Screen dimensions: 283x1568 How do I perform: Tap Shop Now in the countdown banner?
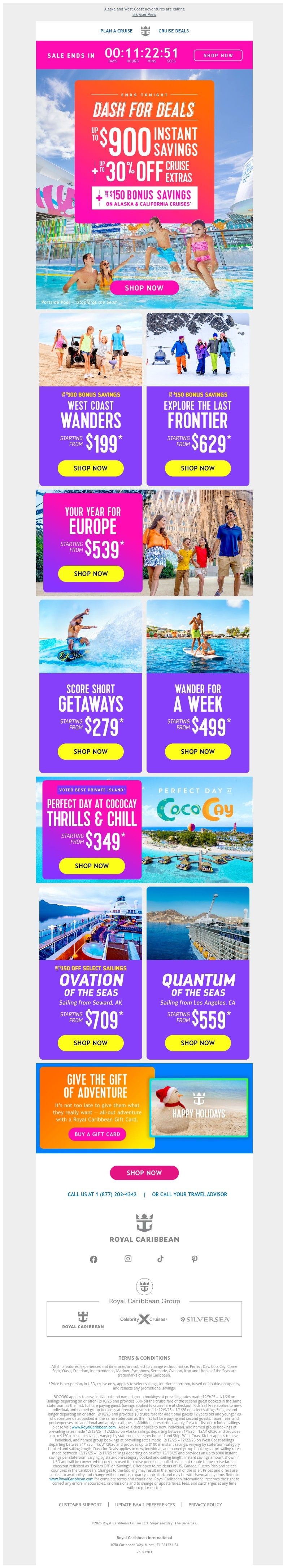pos(218,55)
